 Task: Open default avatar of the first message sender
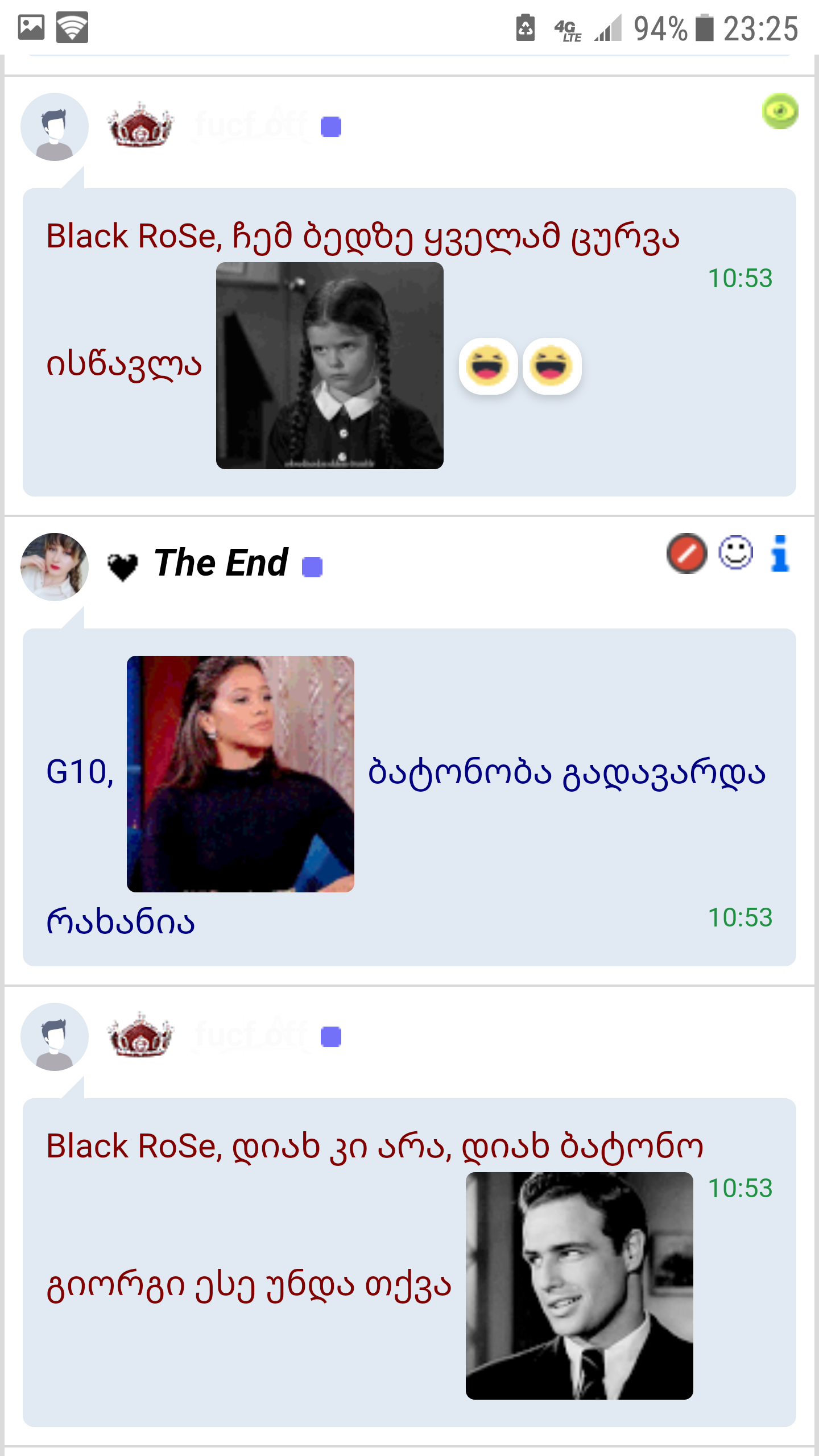point(55,127)
